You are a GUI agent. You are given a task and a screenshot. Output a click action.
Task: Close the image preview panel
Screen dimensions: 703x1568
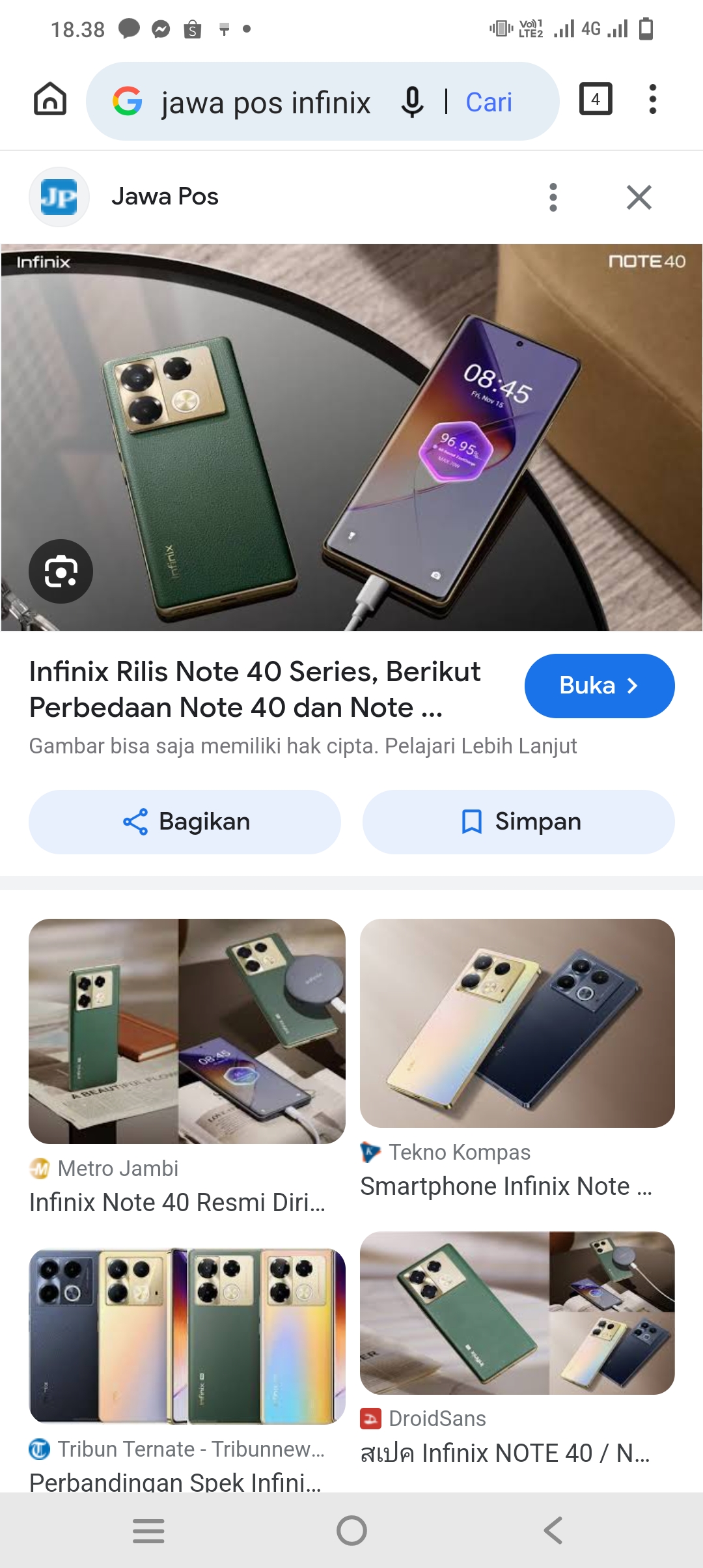(x=639, y=197)
